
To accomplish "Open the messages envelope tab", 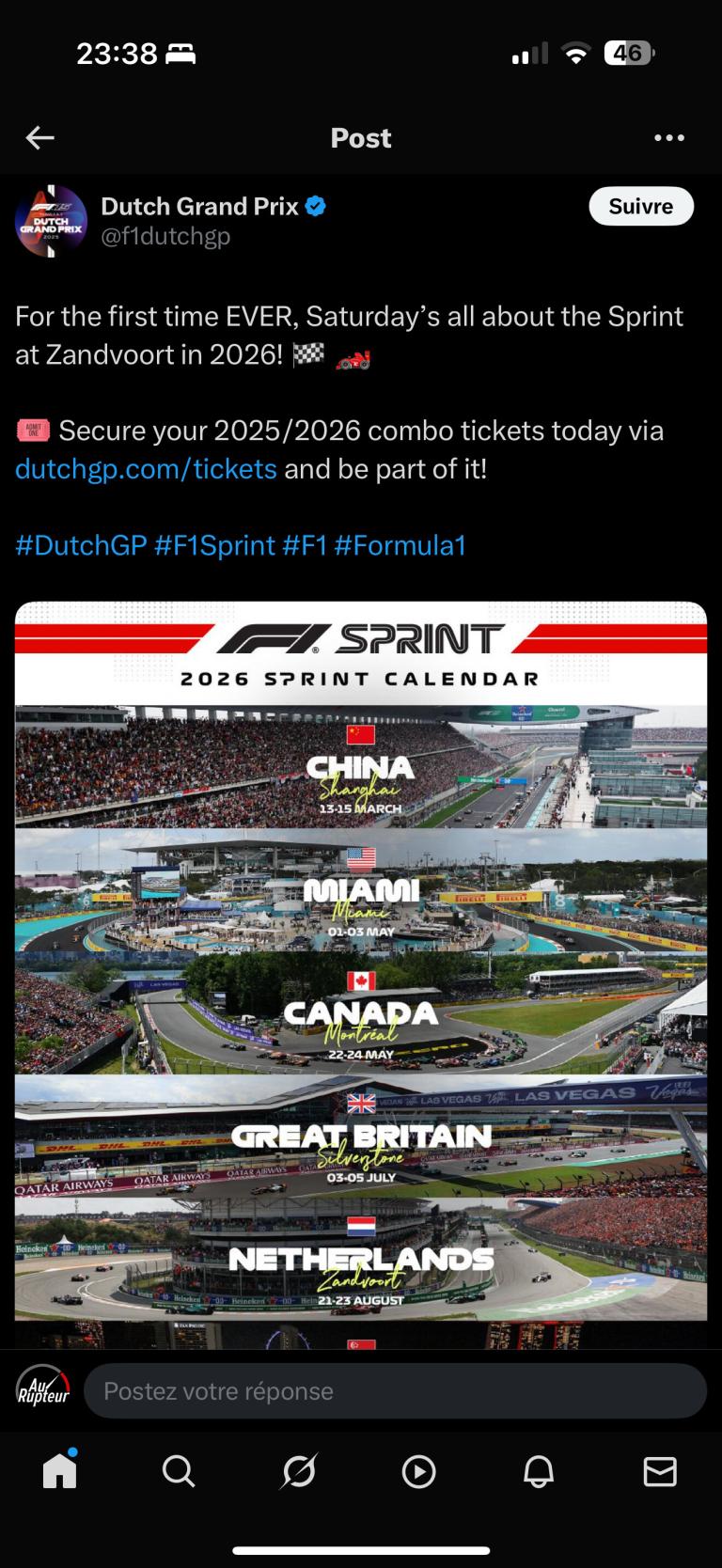I will (x=660, y=1472).
